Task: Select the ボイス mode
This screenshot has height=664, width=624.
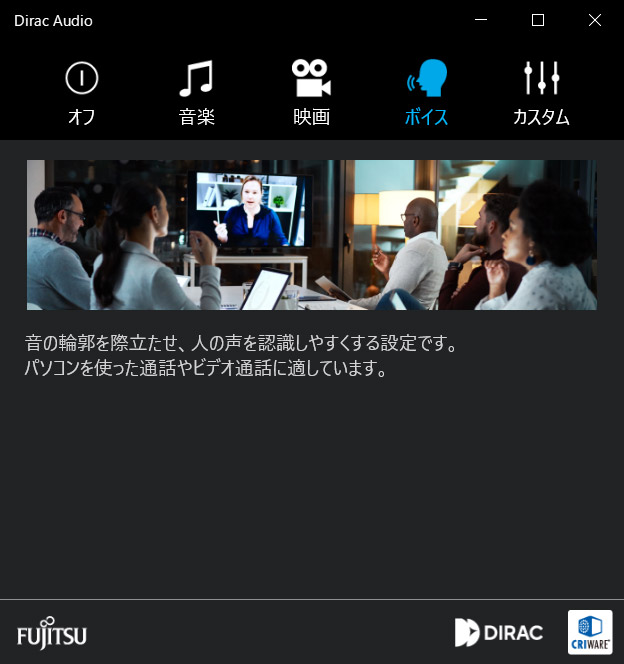Action: point(426,92)
